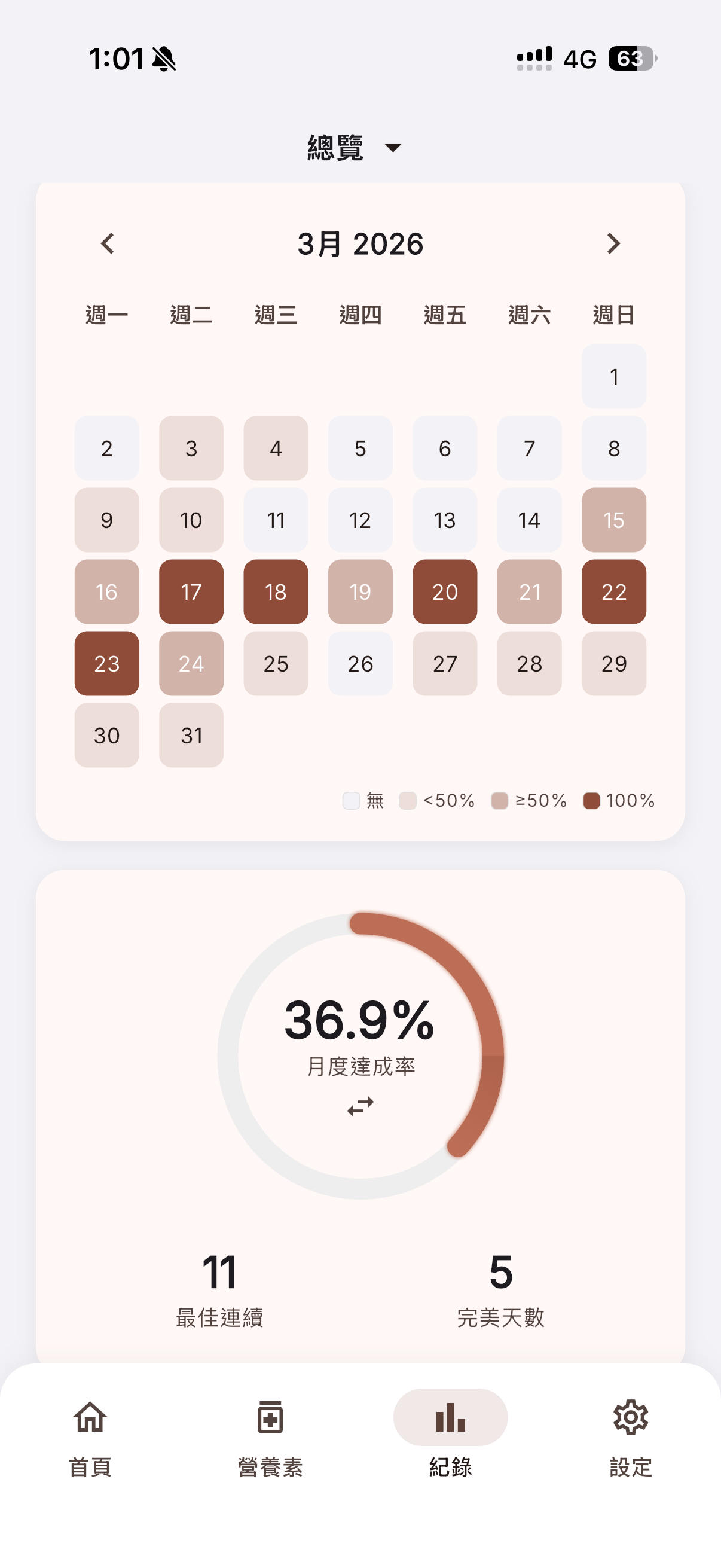The image size is (721, 1568).
Task: Tap the 紀錄 records bar-chart icon
Action: point(450,1418)
